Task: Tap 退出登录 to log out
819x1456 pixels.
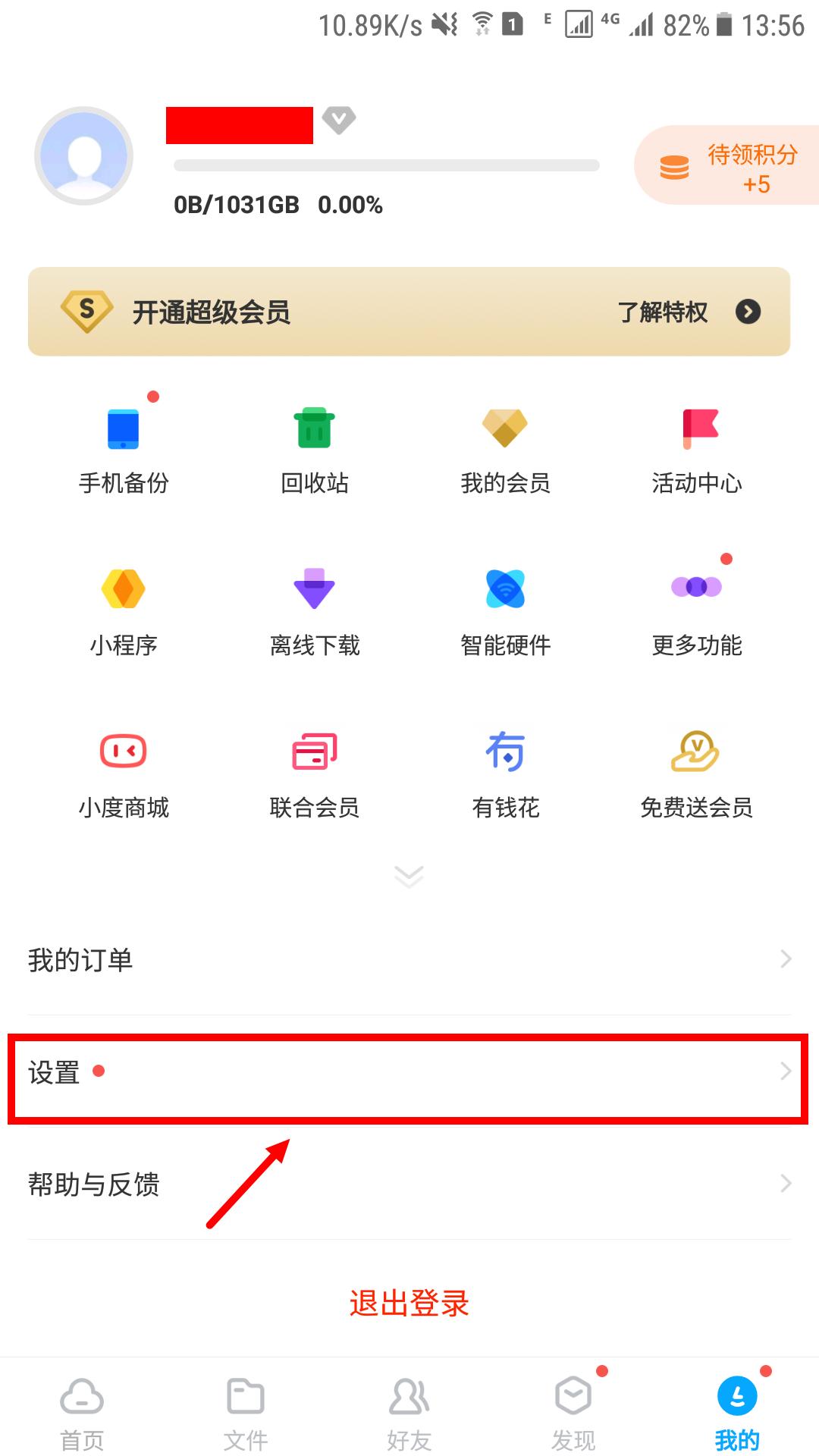Action: coord(409,1302)
